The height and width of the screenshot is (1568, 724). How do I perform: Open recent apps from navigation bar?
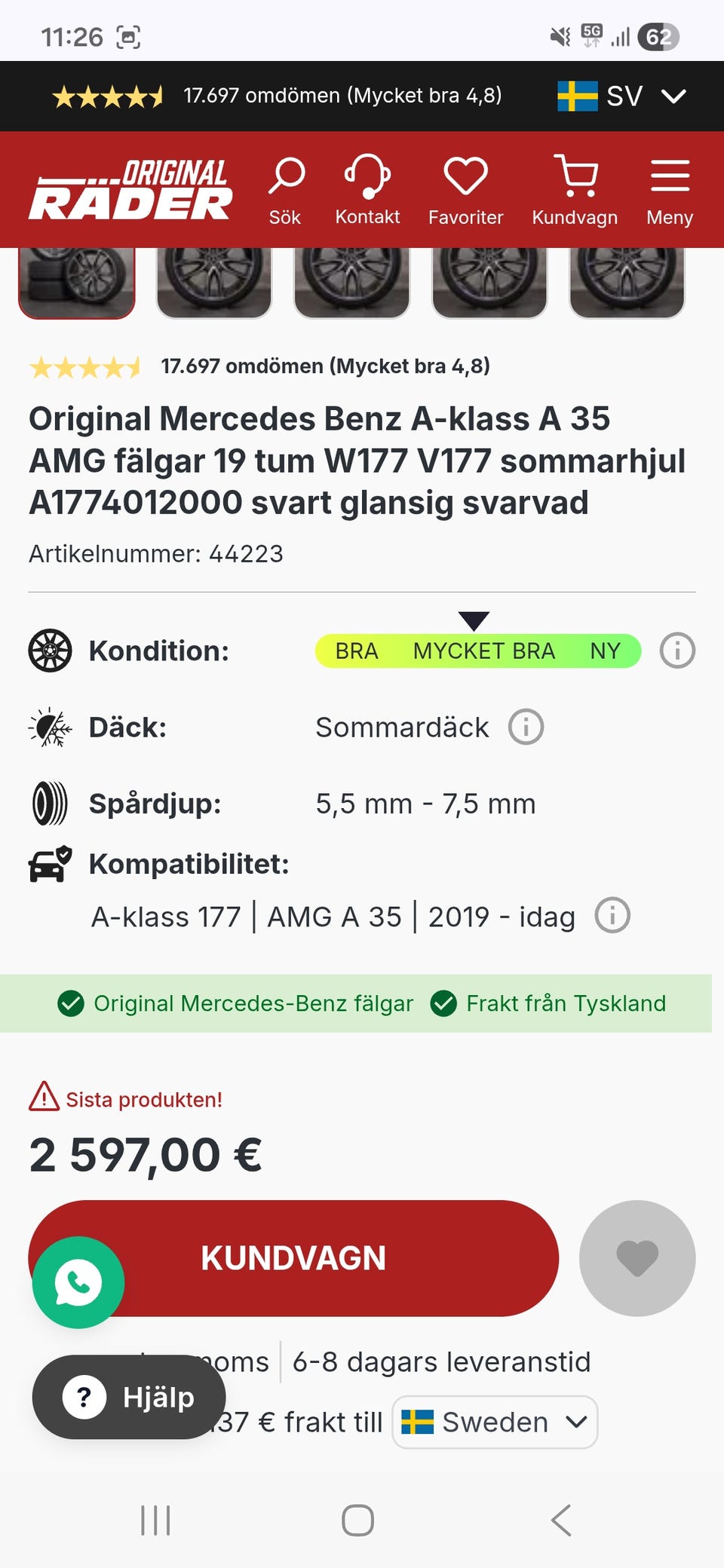(156, 1521)
